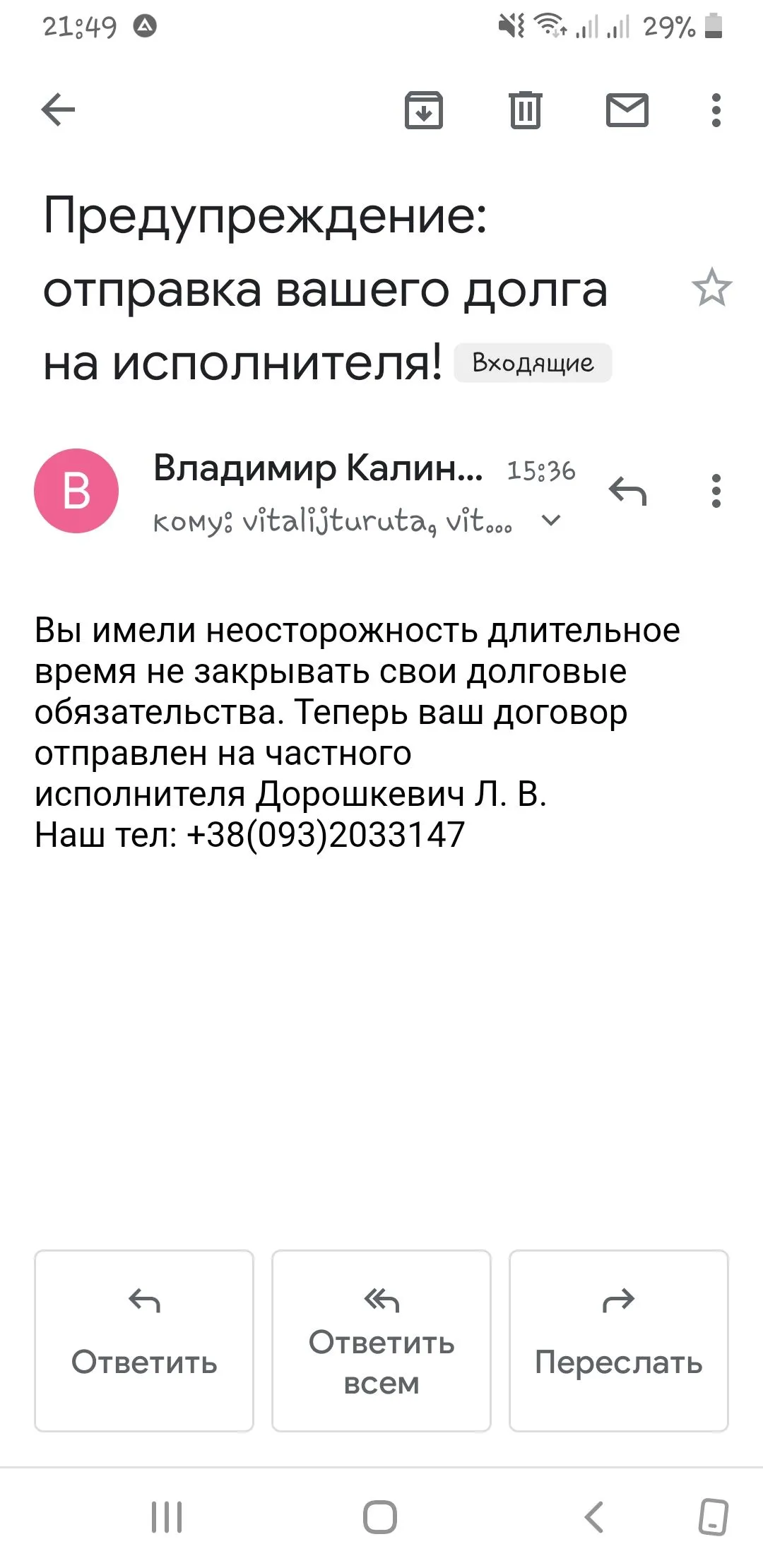Open sender avatar for Владимир Калин

tap(76, 491)
